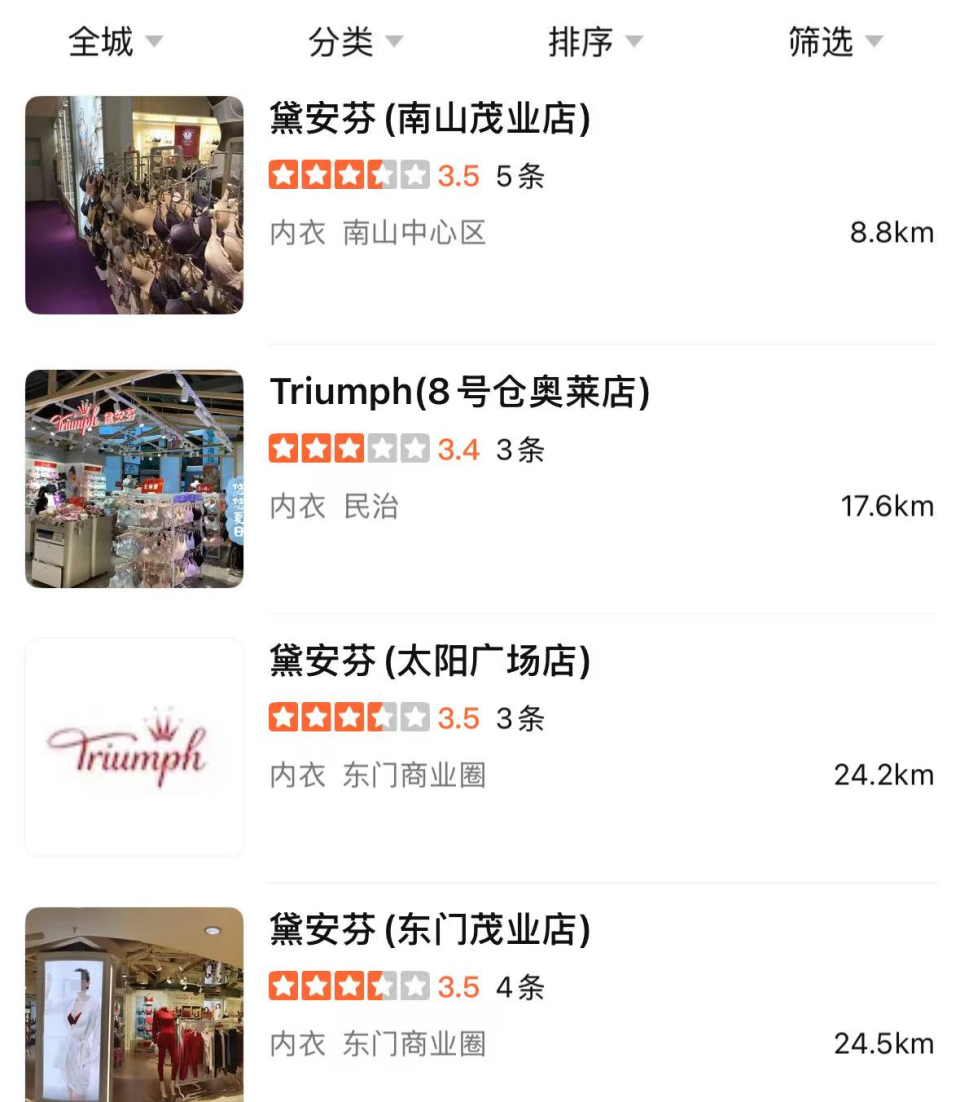Click the 内衣 tag under 南山茂业店
The width and height of the screenshot is (960, 1102).
(x=296, y=231)
